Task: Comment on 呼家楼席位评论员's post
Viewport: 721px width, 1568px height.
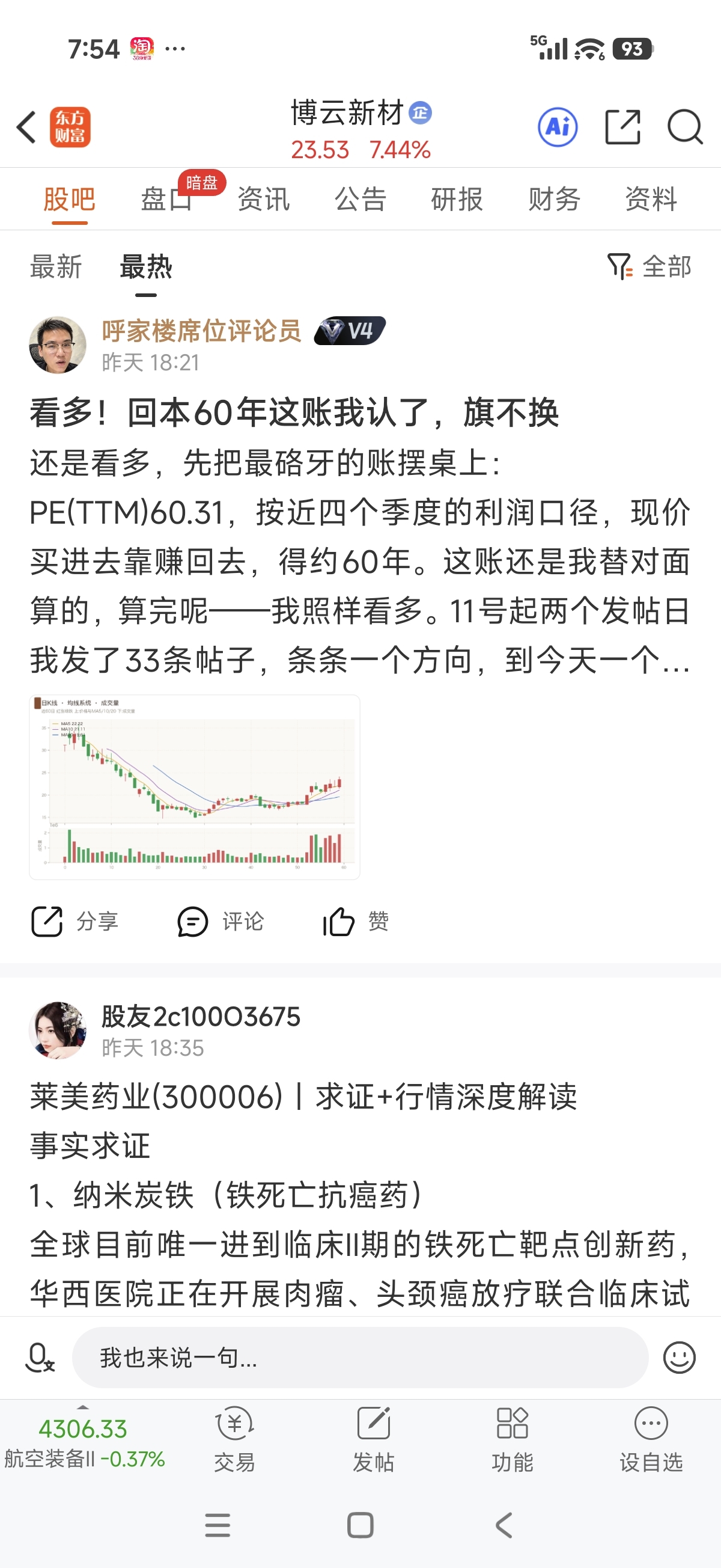Action: coord(221,921)
